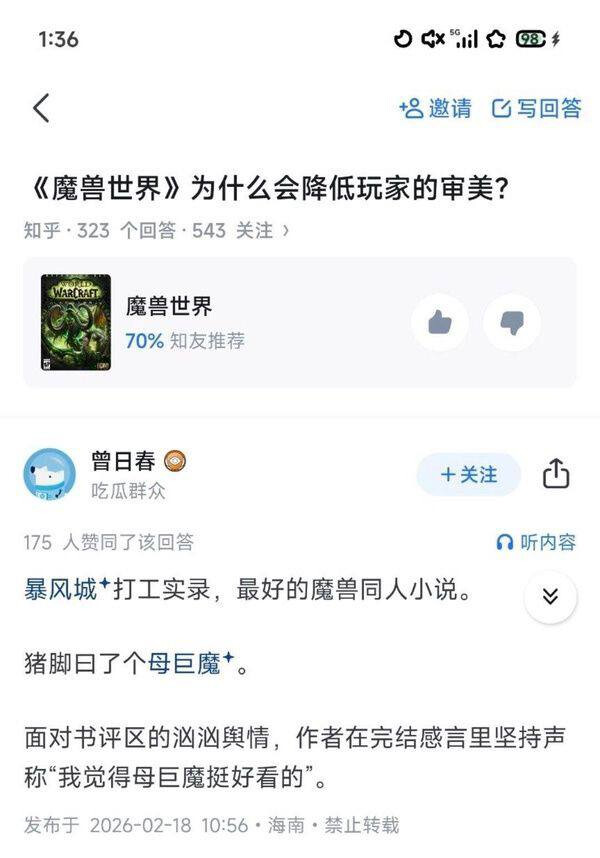The image size is (600, 858).
Task: Open 曾日春's profile picture
Action: coord(49,474)
